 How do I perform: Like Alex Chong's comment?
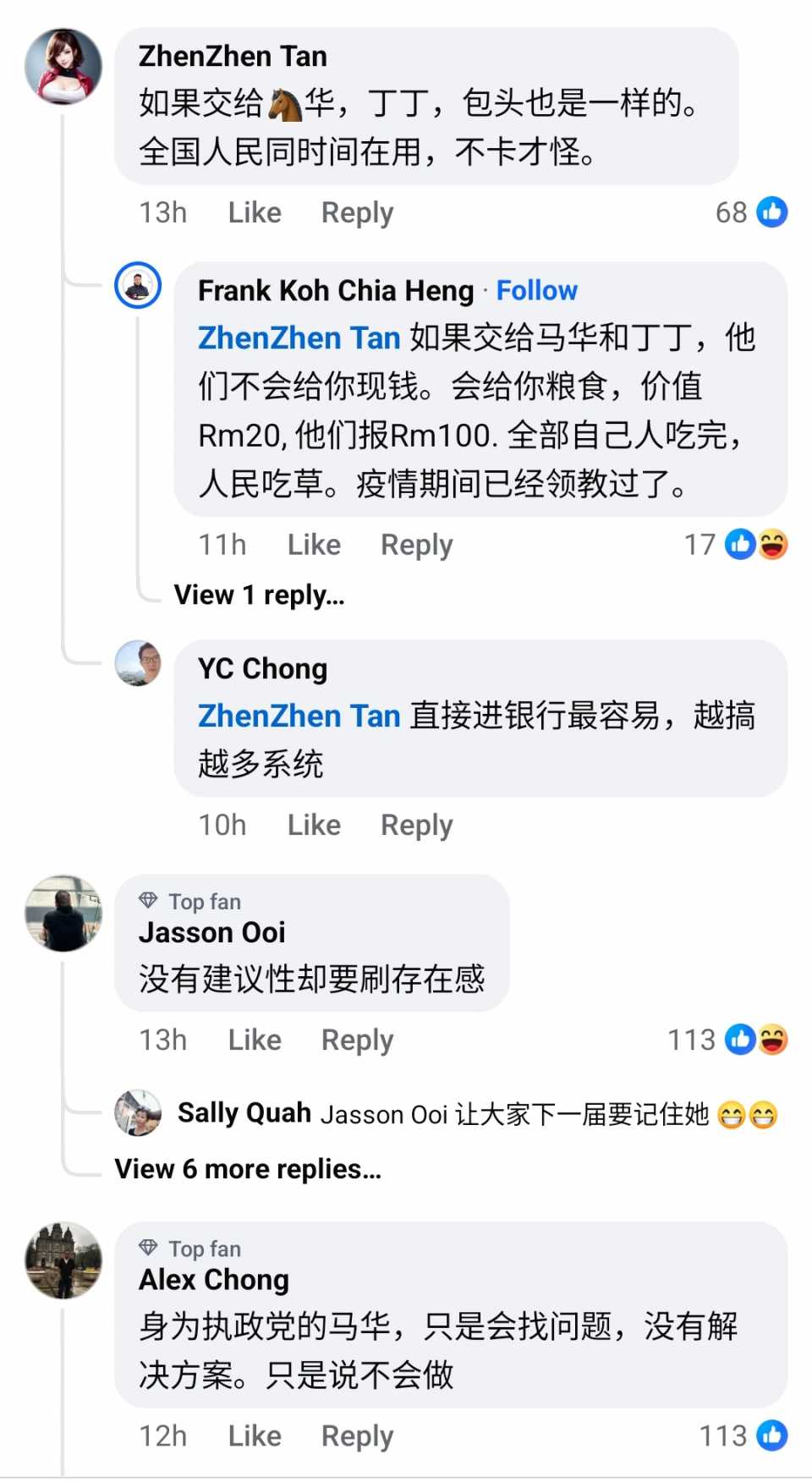(x=255, y=1435)
